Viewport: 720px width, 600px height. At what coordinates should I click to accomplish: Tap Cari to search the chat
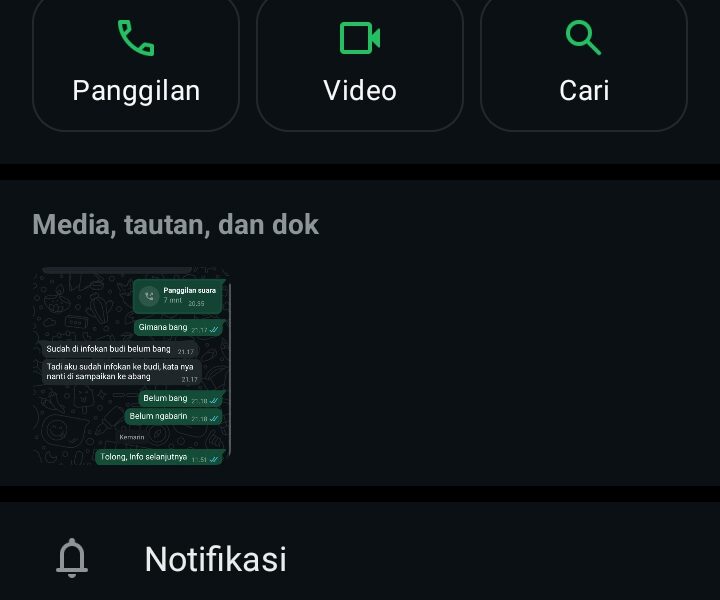584,62
